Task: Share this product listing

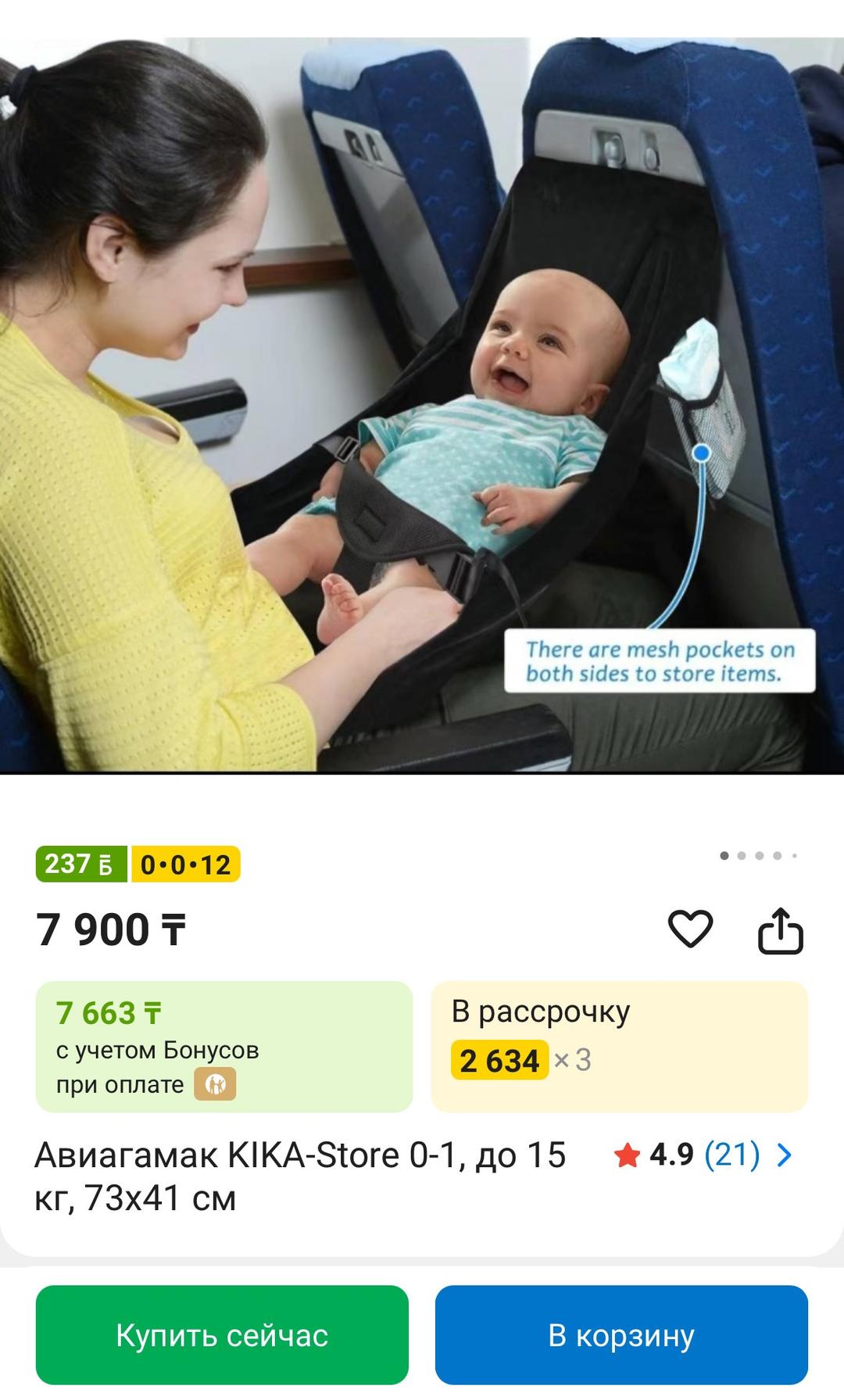Action: [x=781, y=930]
